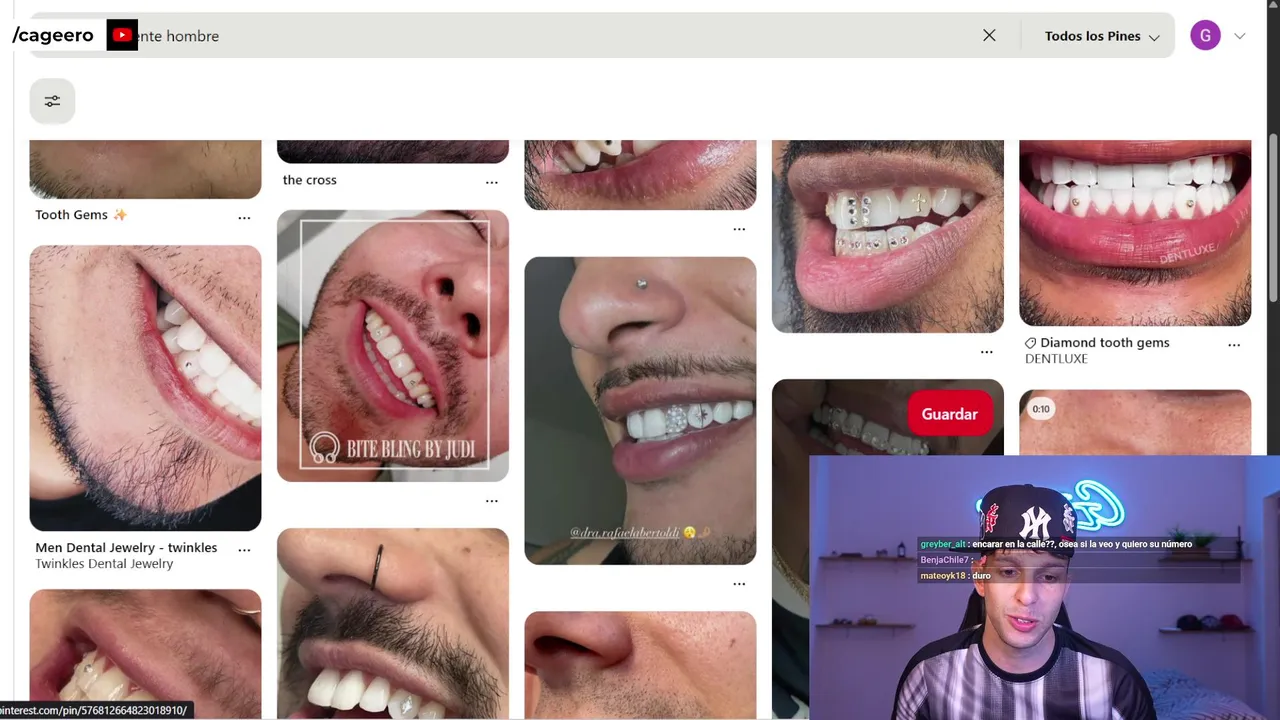Open more options for Tooth Gems pin
Screen dimensions: 1280x720
coord(244,217)
